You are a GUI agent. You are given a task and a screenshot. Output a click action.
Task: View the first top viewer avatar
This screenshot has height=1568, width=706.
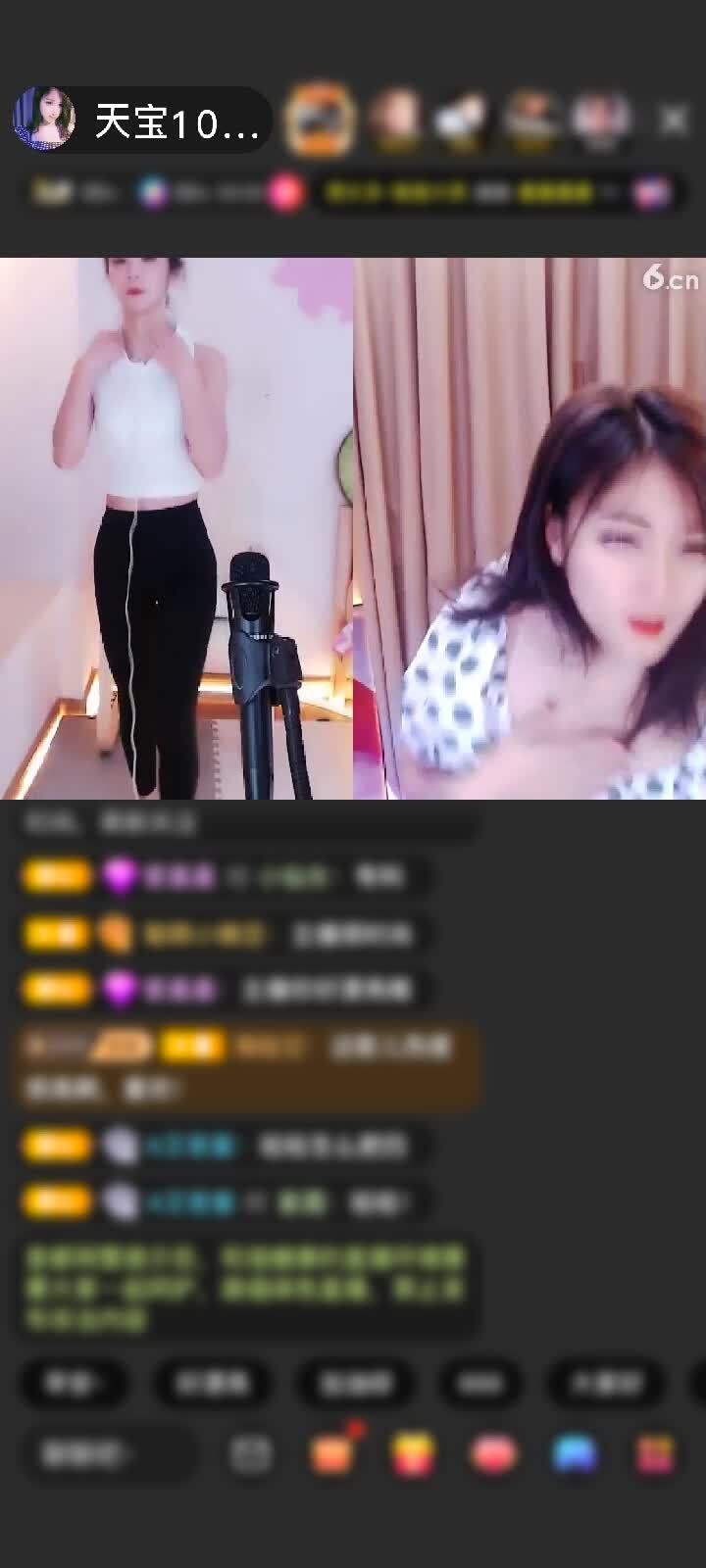[320, 121]
